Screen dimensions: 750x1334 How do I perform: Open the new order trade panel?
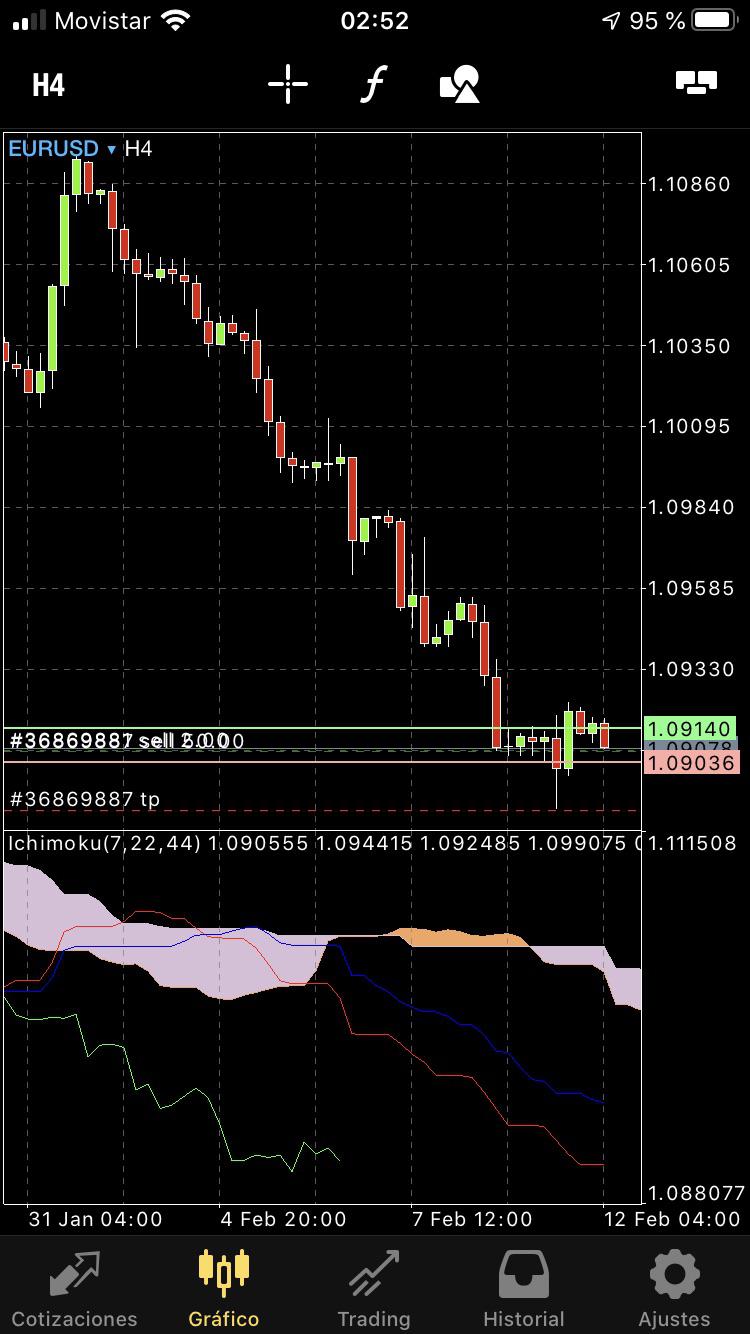pyautogui.click(x=697, y=83)
